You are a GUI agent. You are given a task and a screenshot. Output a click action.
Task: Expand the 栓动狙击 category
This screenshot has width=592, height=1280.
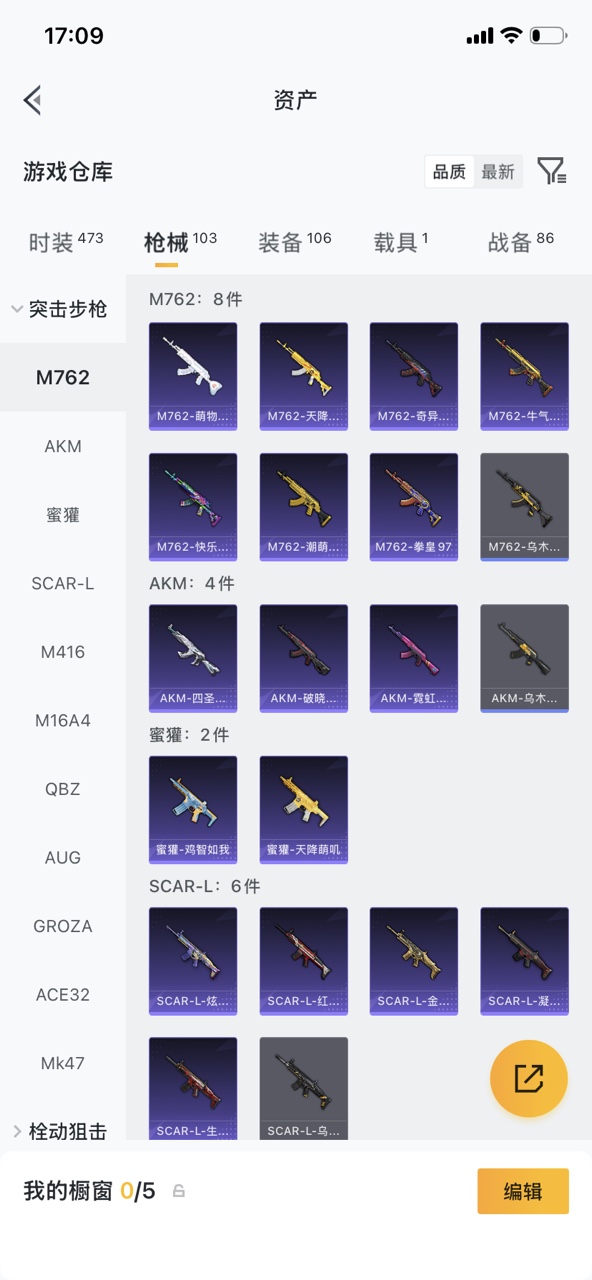pyautogui.click(x=59, y=1131)
